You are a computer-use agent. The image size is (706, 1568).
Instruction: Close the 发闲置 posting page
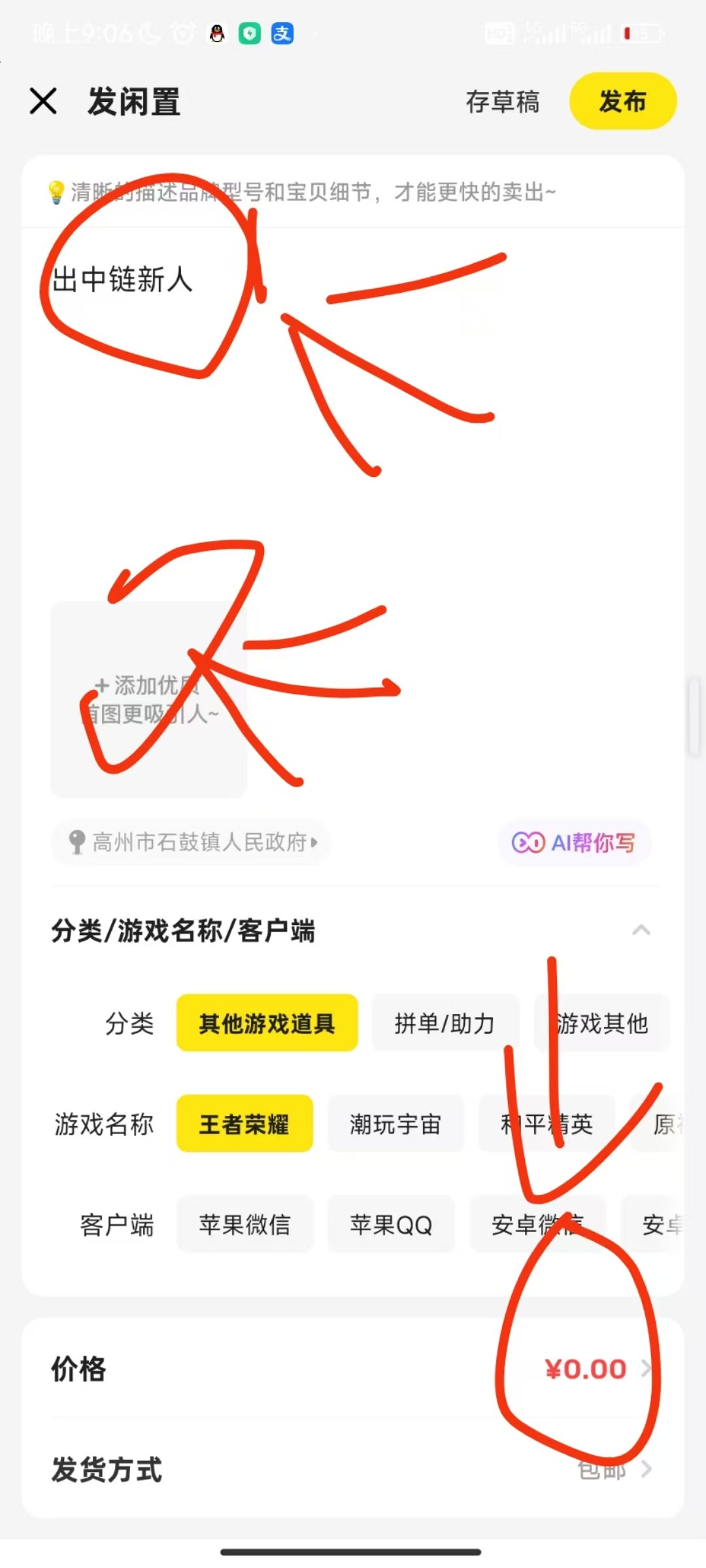tap(43, 101)
